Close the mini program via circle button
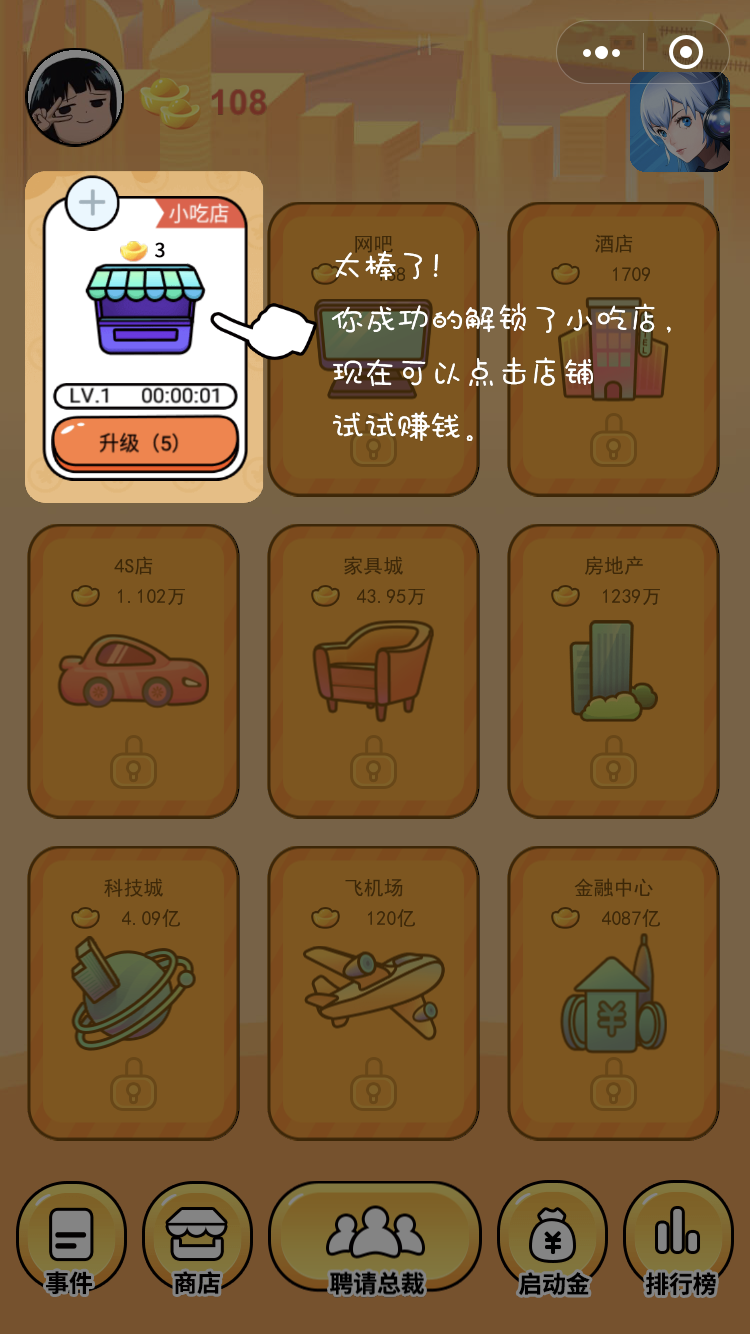Viewport: 750px width, 1334px height. [686, 52]
